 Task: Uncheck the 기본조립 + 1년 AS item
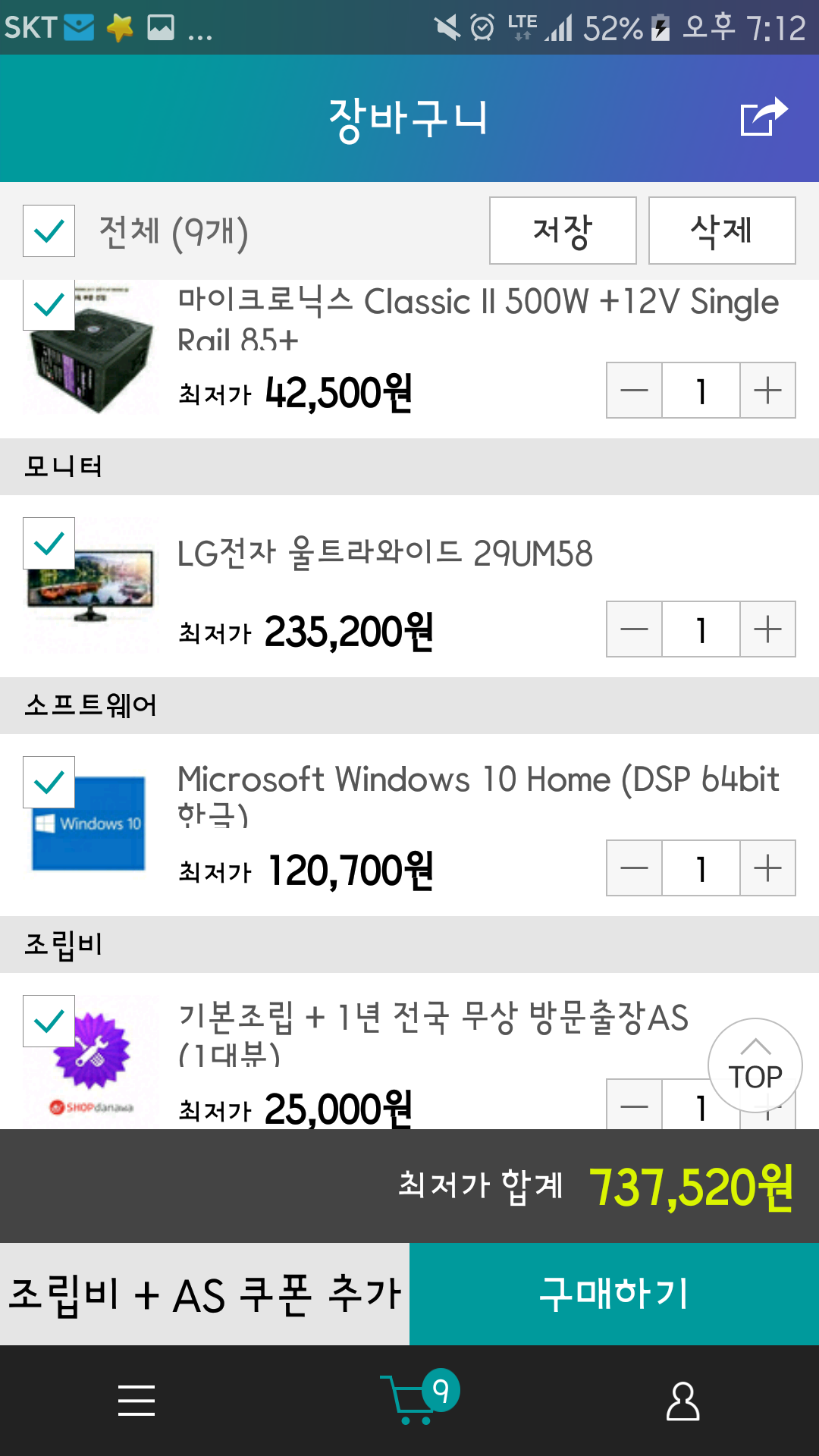point(49,1021)
